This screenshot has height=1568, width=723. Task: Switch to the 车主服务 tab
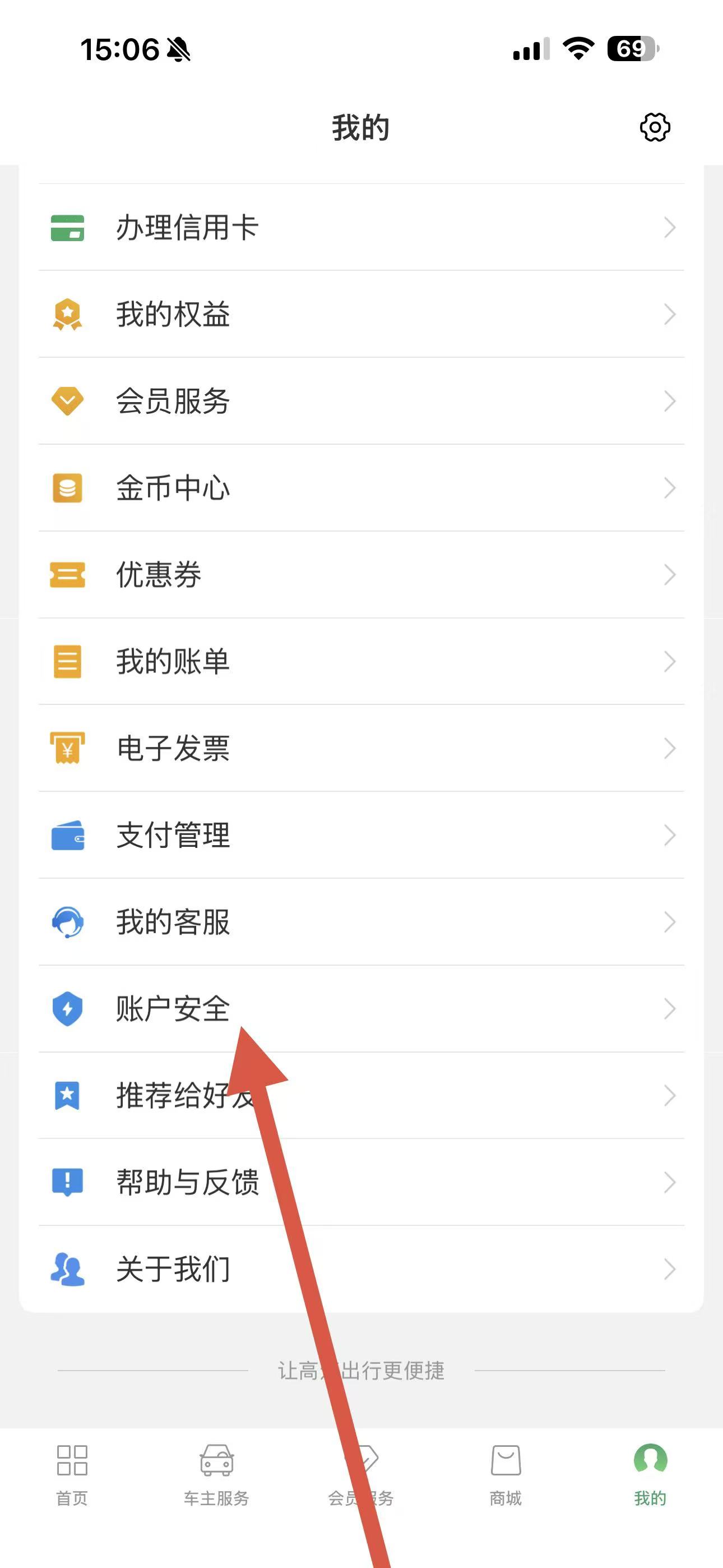click(217, 1474)
